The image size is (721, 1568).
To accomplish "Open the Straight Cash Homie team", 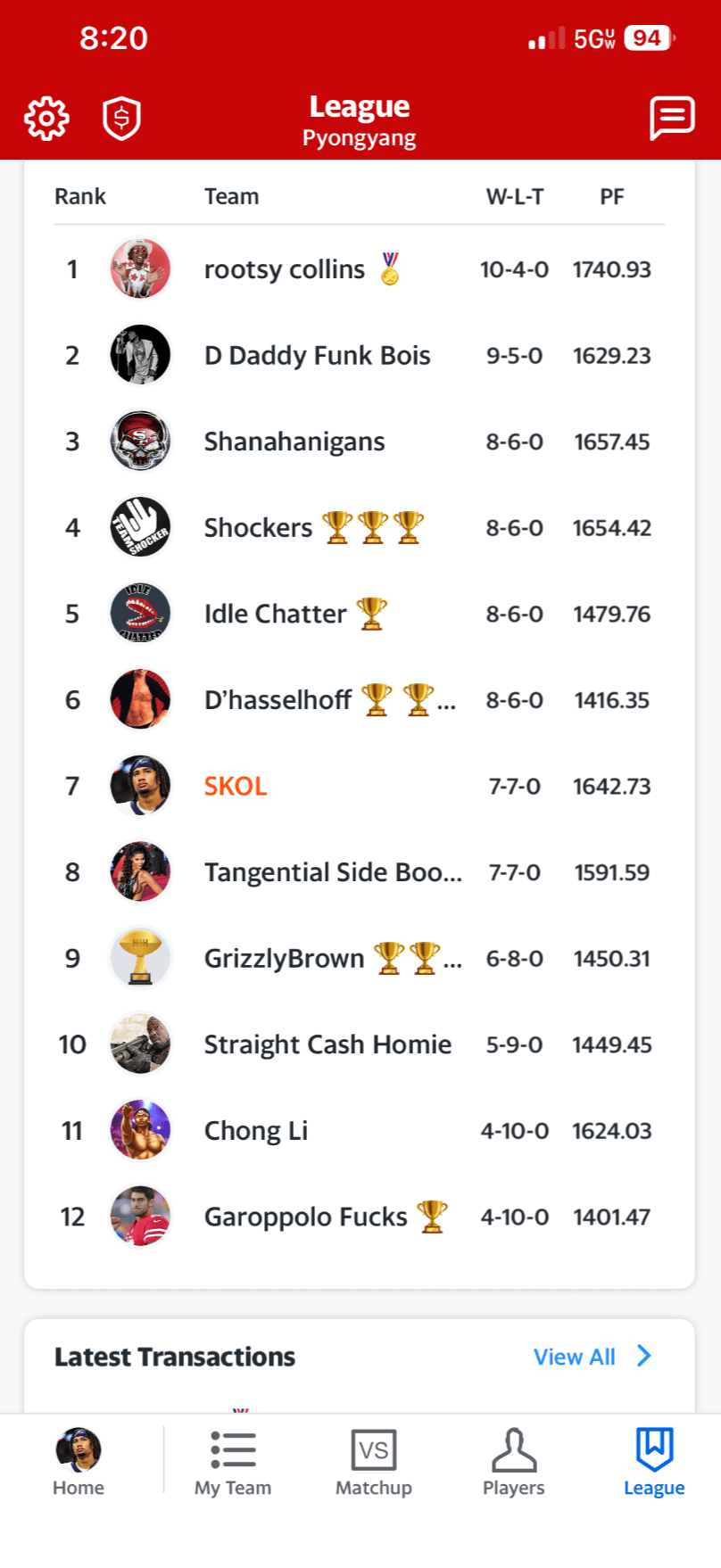I will (x=327, y=1044).
